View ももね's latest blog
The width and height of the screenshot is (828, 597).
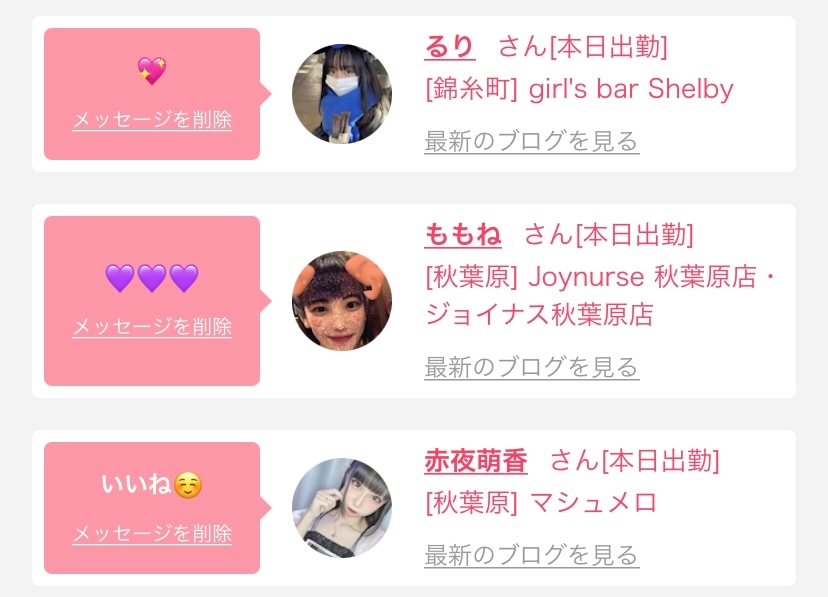(x=531, y=367)
